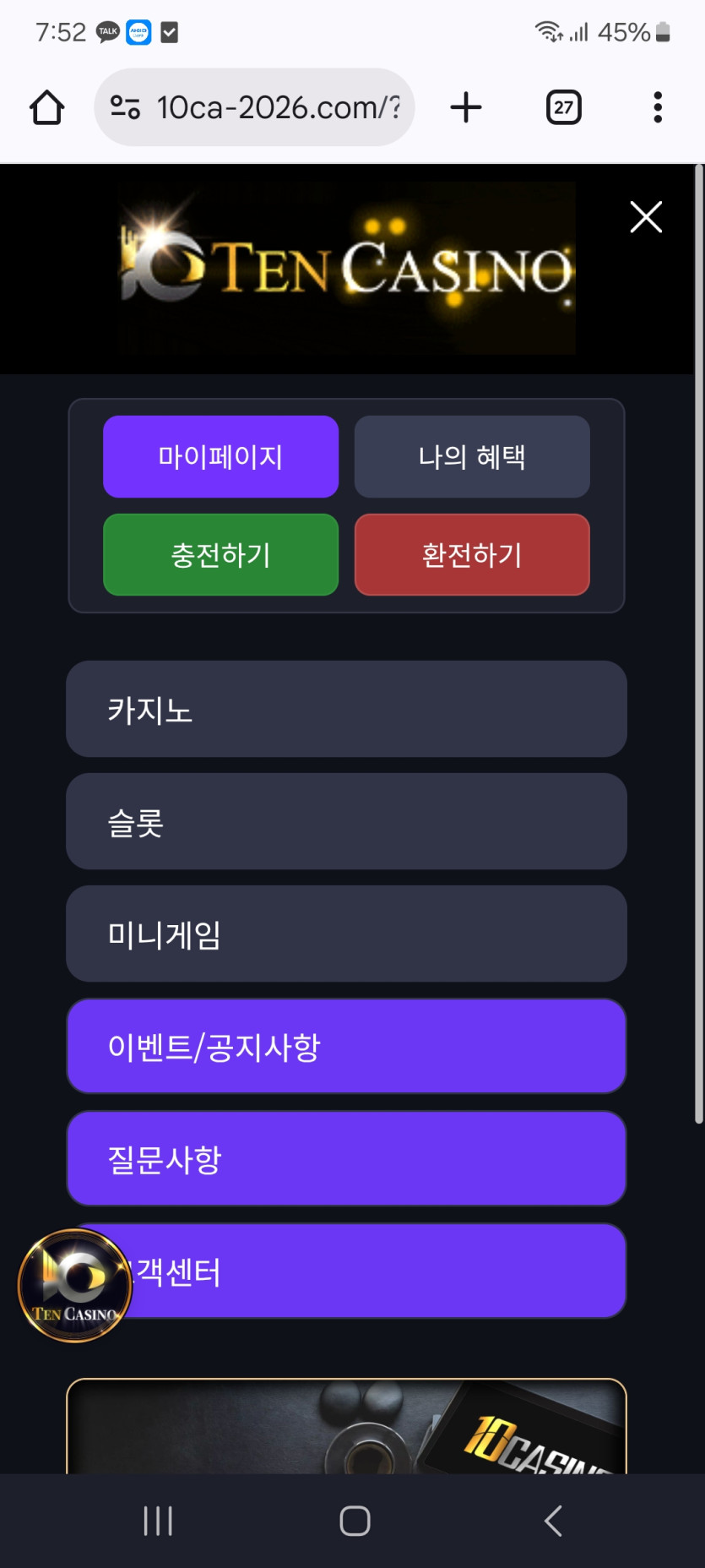Open the browser overflow menu
705x1568 pixels.
[658, 107]
